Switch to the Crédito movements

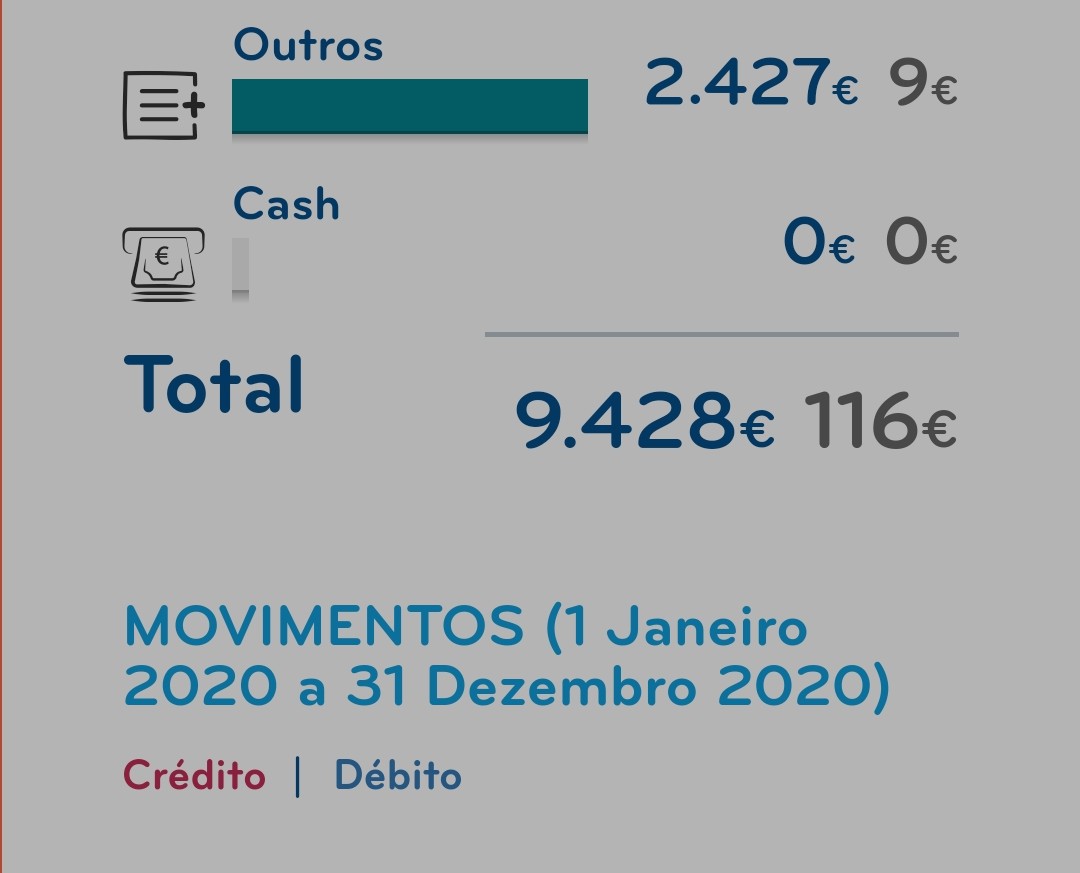tap(194, 776)
